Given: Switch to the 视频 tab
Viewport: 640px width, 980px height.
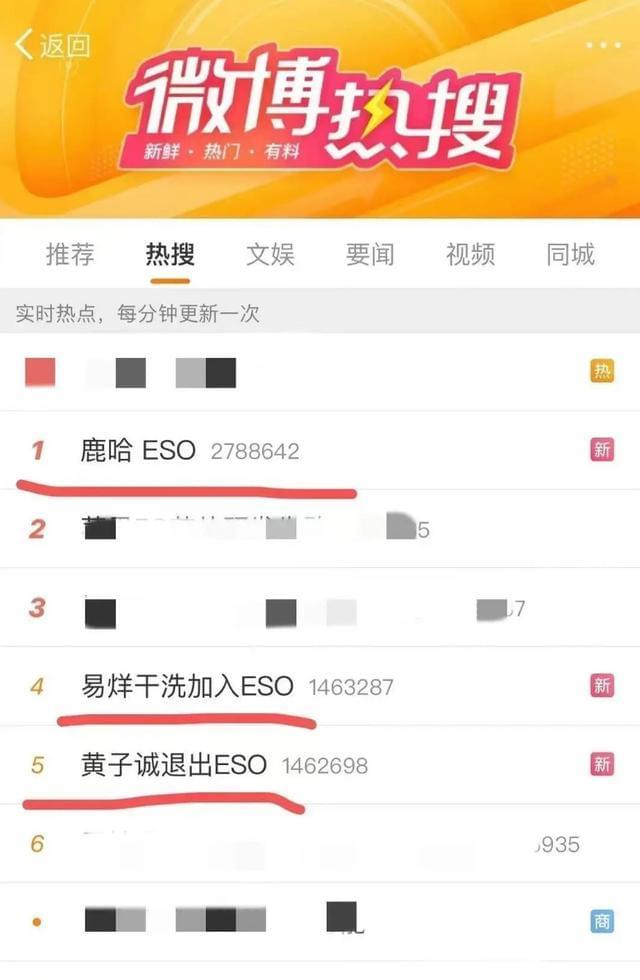Looking at the screenshot, I should (x=470, y=255).
